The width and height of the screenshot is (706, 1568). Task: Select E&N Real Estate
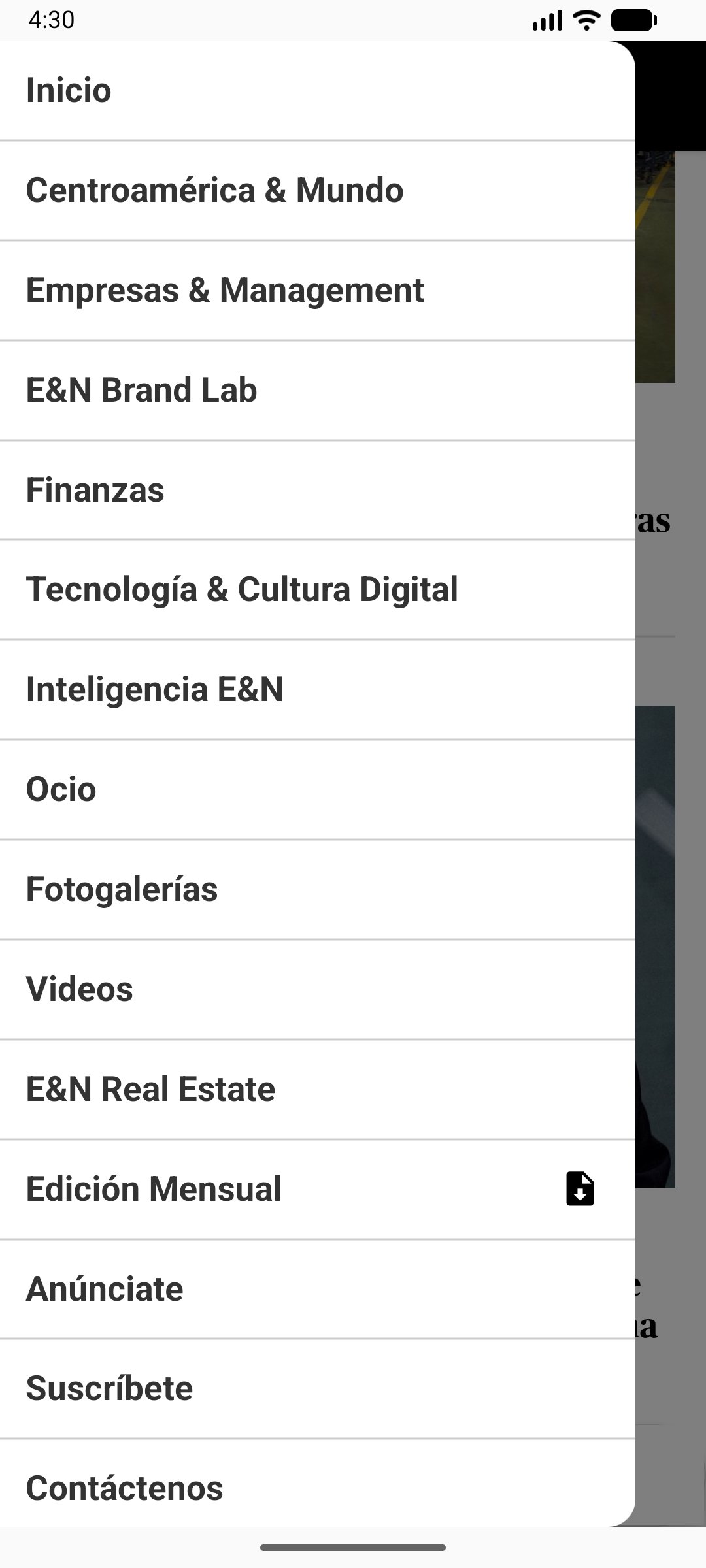click(318, 1089)
